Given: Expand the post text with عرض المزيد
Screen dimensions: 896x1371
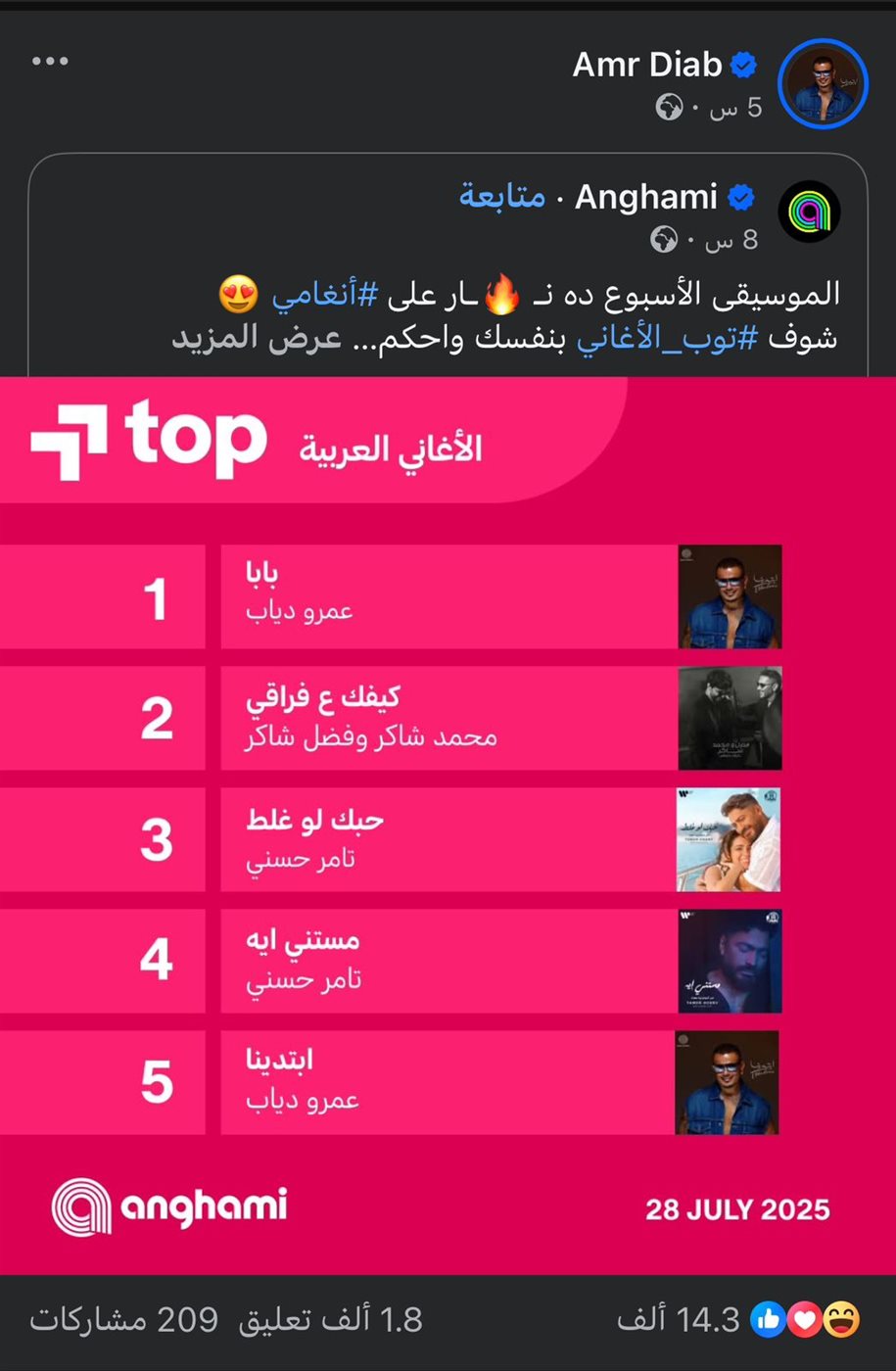Looking at the screenshot, I should click(x=257, y=338).
